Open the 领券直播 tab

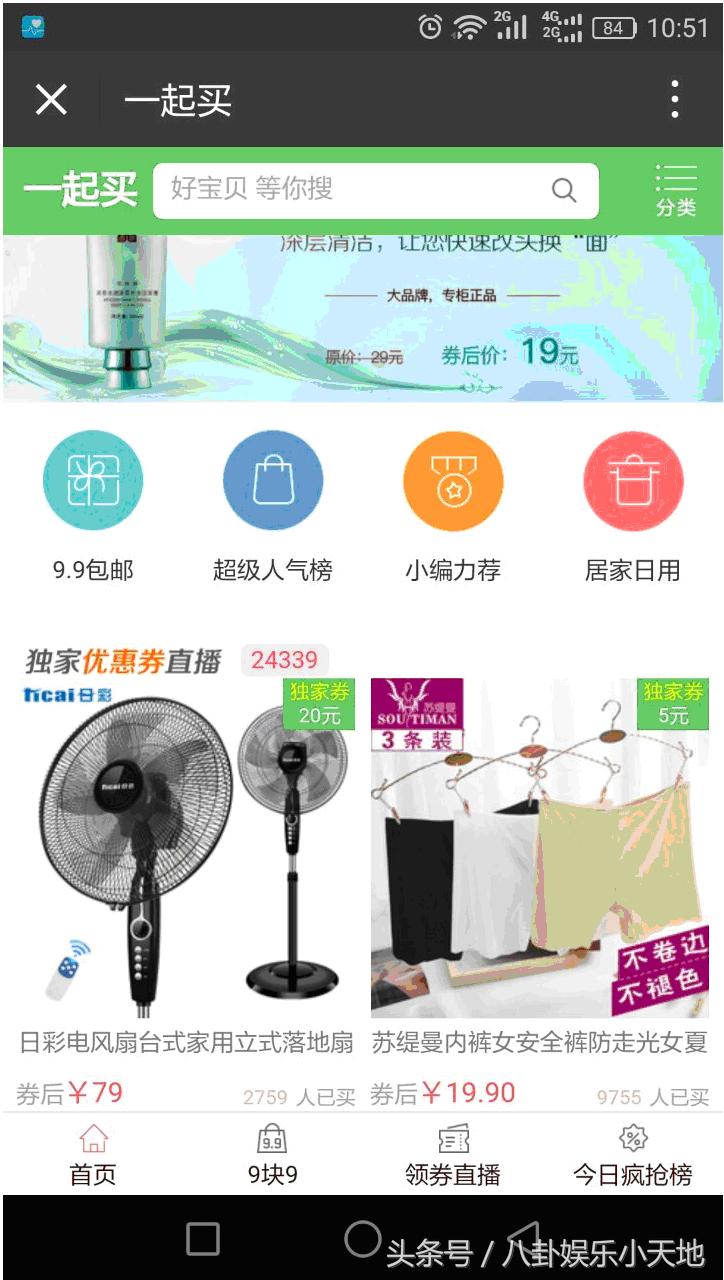tap(452, 1151)
